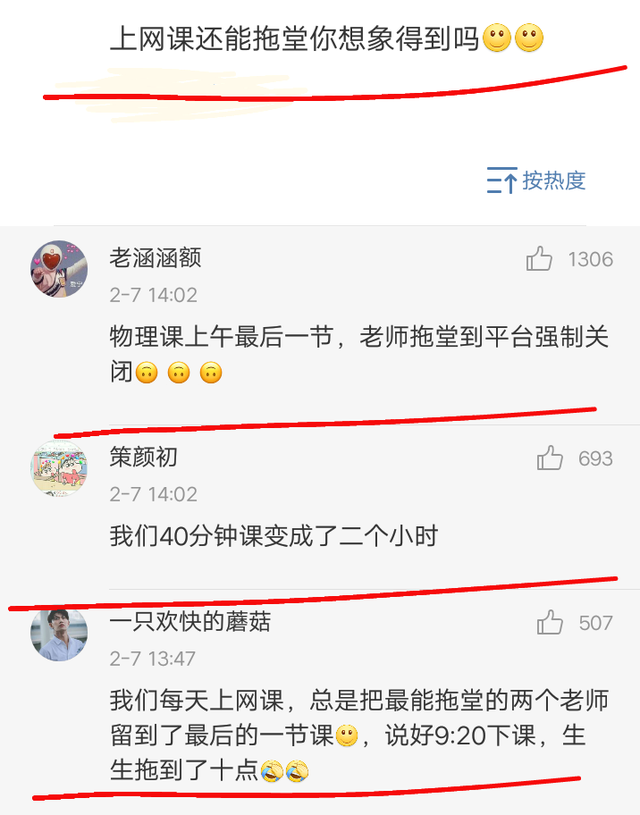640x815 pixels.
Task: Like the comment by 策颜初
Action: 550,459
